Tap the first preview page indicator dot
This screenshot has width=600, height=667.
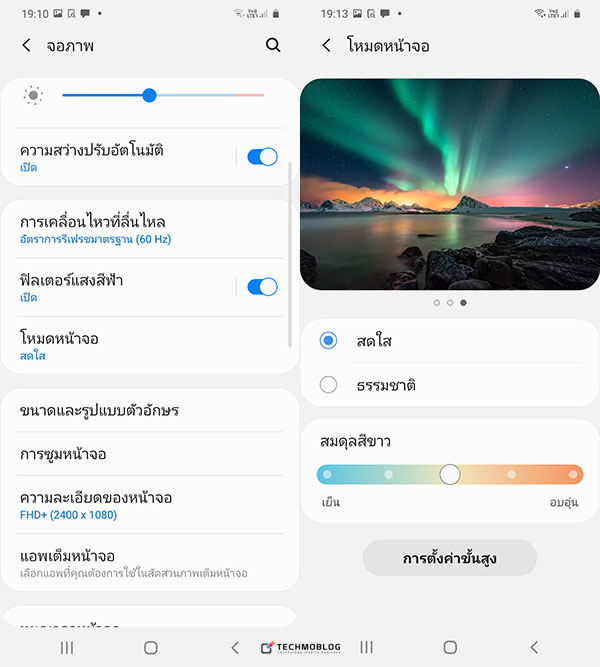[x=437, y=302]
